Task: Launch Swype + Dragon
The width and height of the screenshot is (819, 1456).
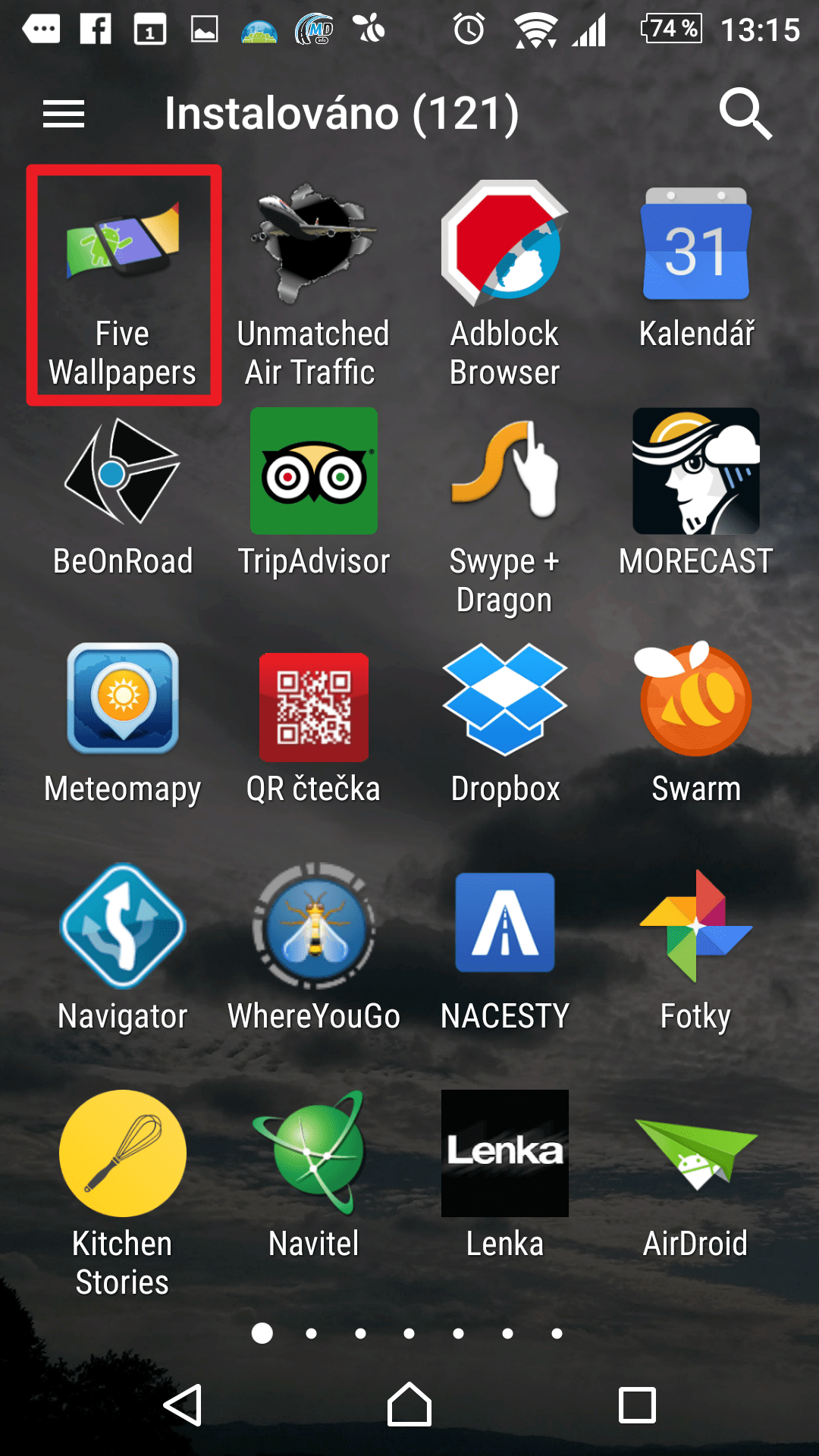Action: (504, 513)
